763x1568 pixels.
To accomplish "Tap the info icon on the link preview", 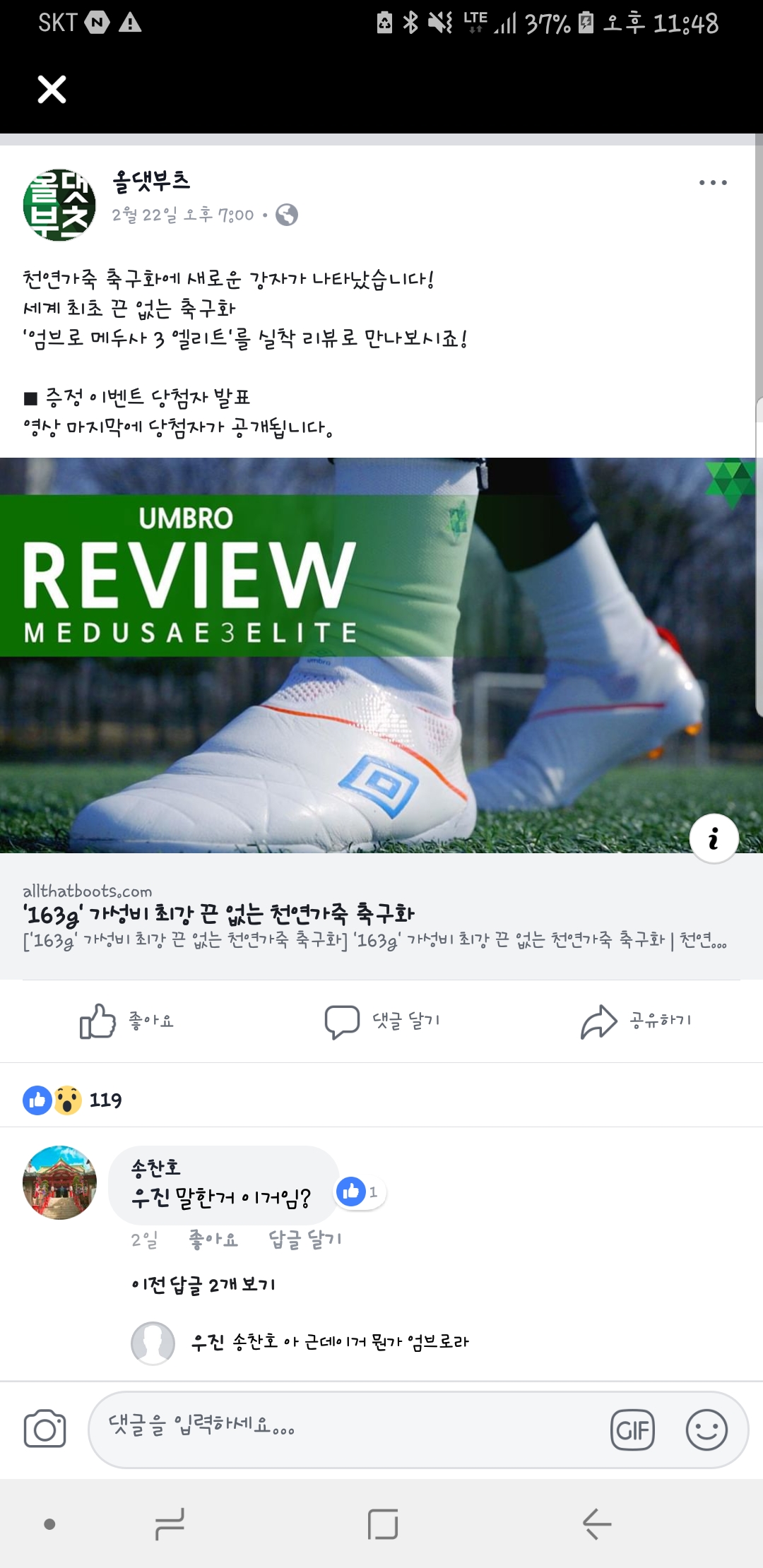I will [x=714, y=838].
